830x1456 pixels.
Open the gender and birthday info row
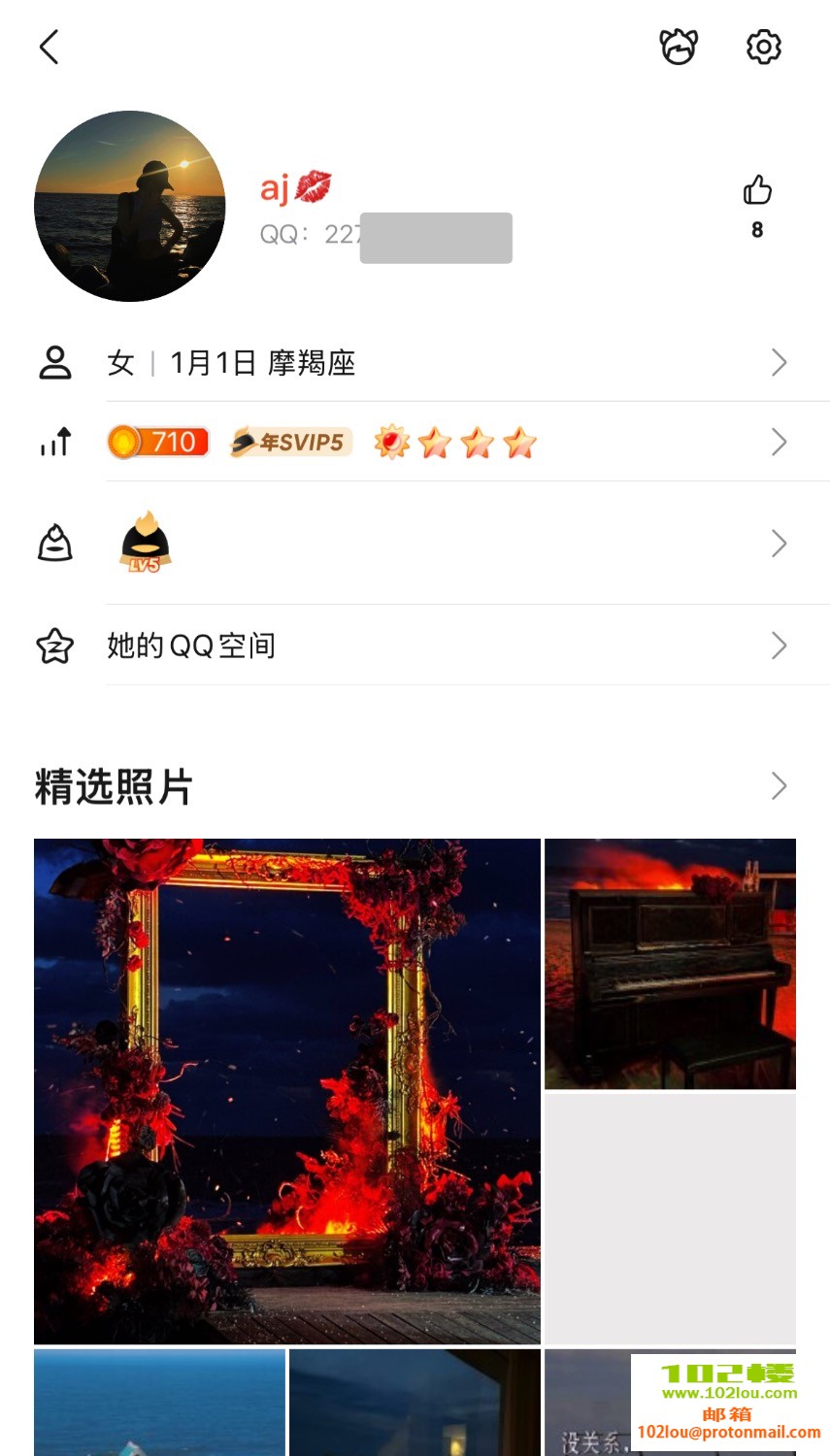pyautogui.click(x=447, y=363)
